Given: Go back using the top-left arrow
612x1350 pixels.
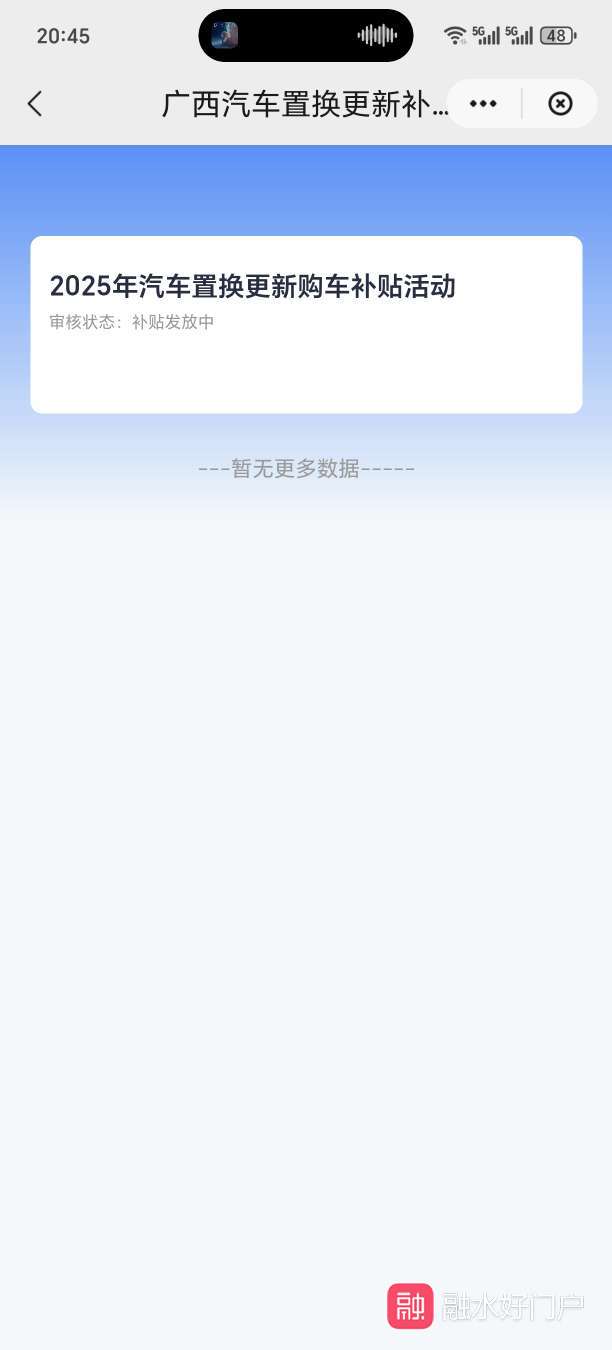Looking at the screenshot, I should 35,103.
